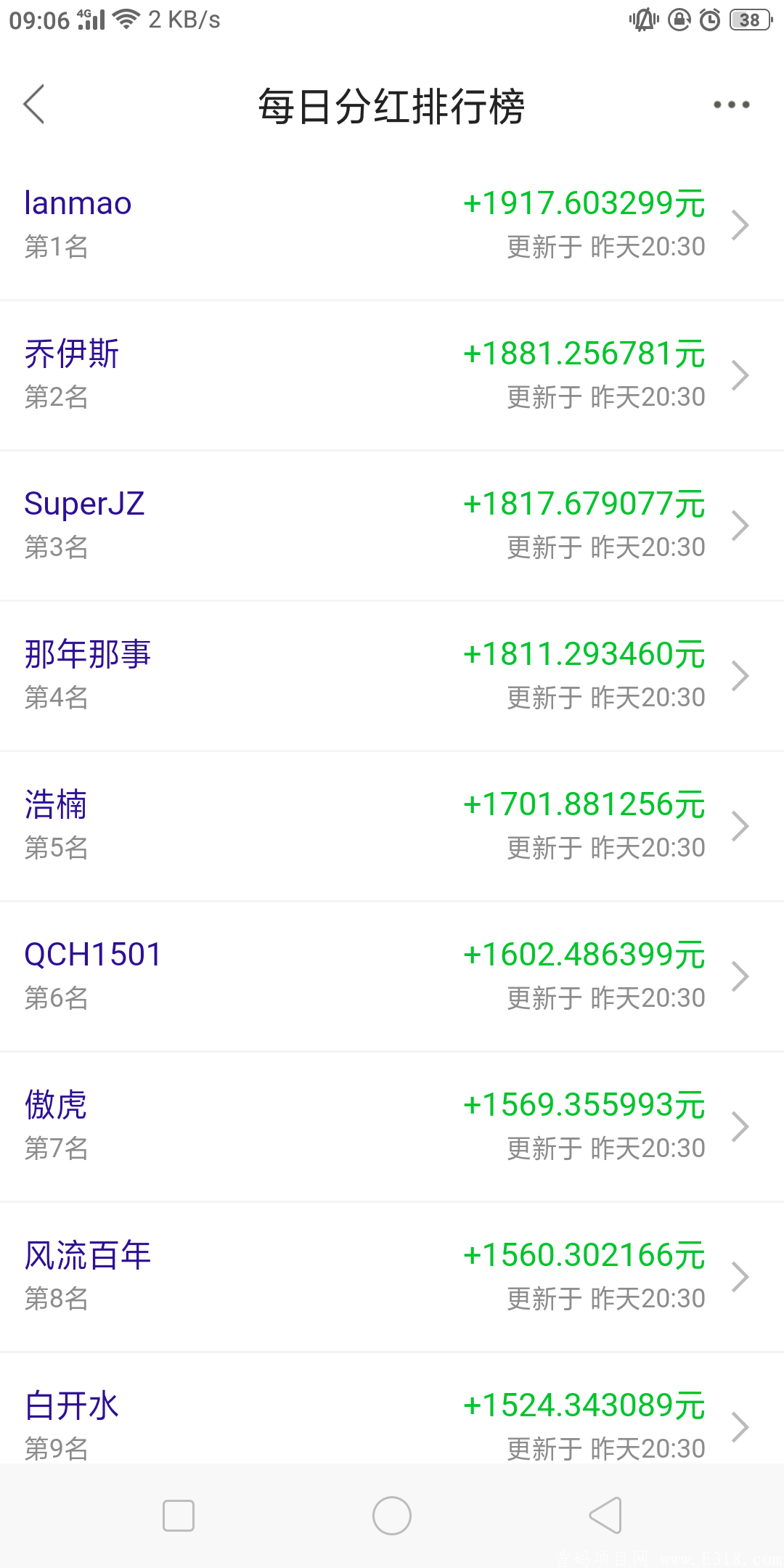Tap the home circle navigation button
784x1568 pixels.
(x=391, y=1516)
